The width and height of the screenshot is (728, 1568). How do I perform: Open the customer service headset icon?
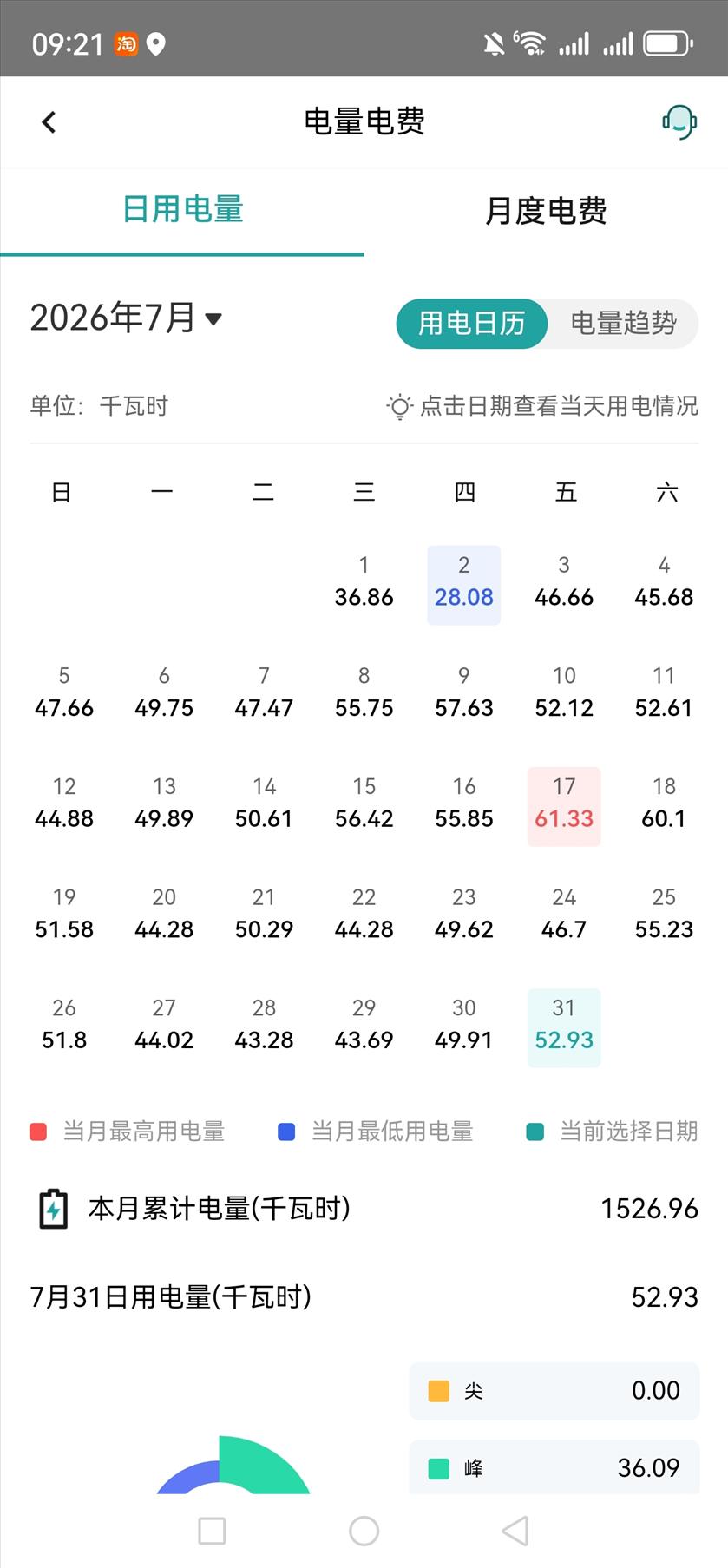(679, 122)
